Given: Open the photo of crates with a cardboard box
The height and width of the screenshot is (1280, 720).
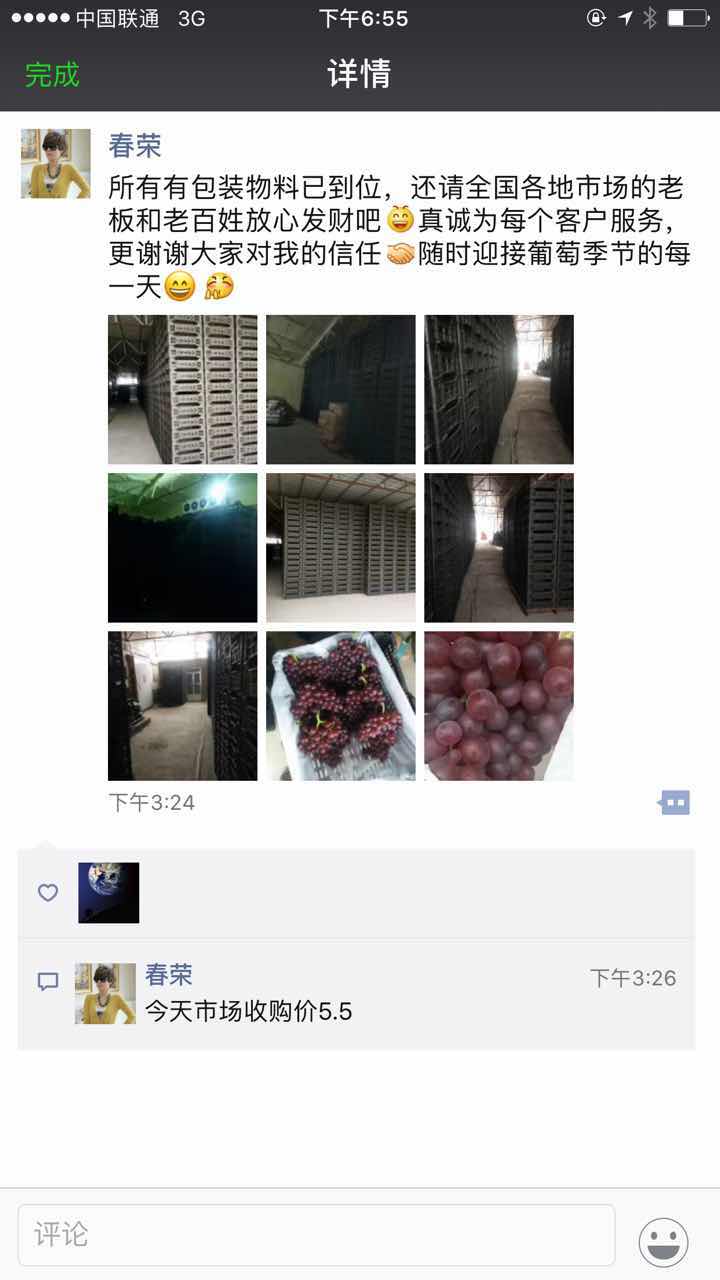Looking at the screenshot, I should (340, 390).
